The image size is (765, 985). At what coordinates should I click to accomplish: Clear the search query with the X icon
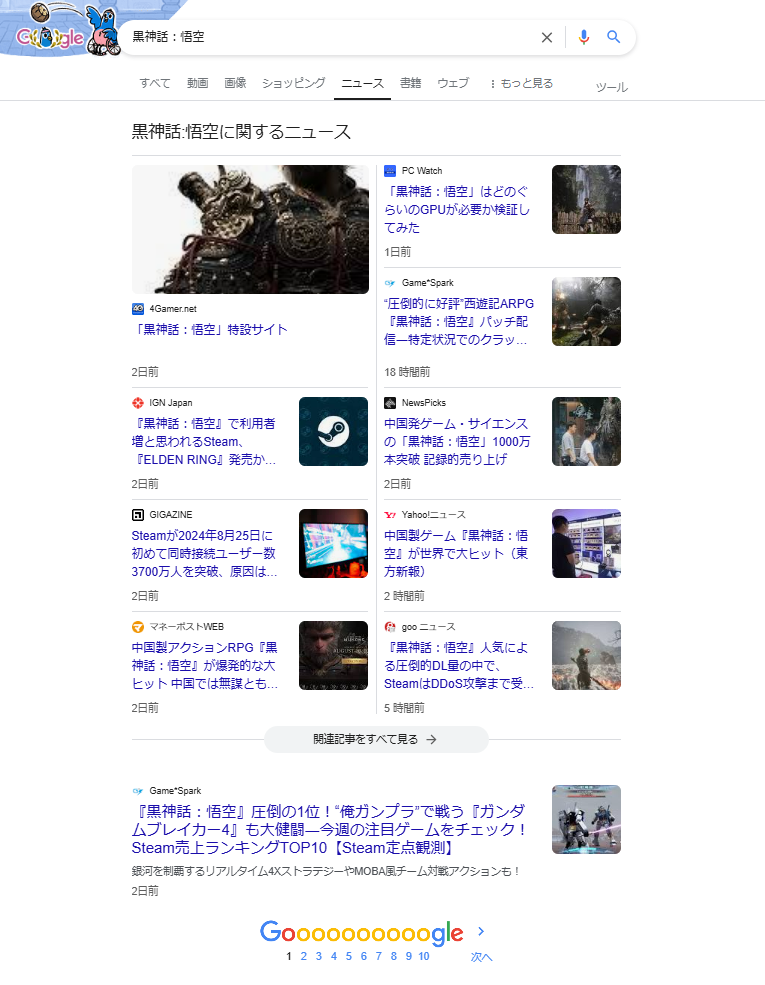(x=546, y=36)
